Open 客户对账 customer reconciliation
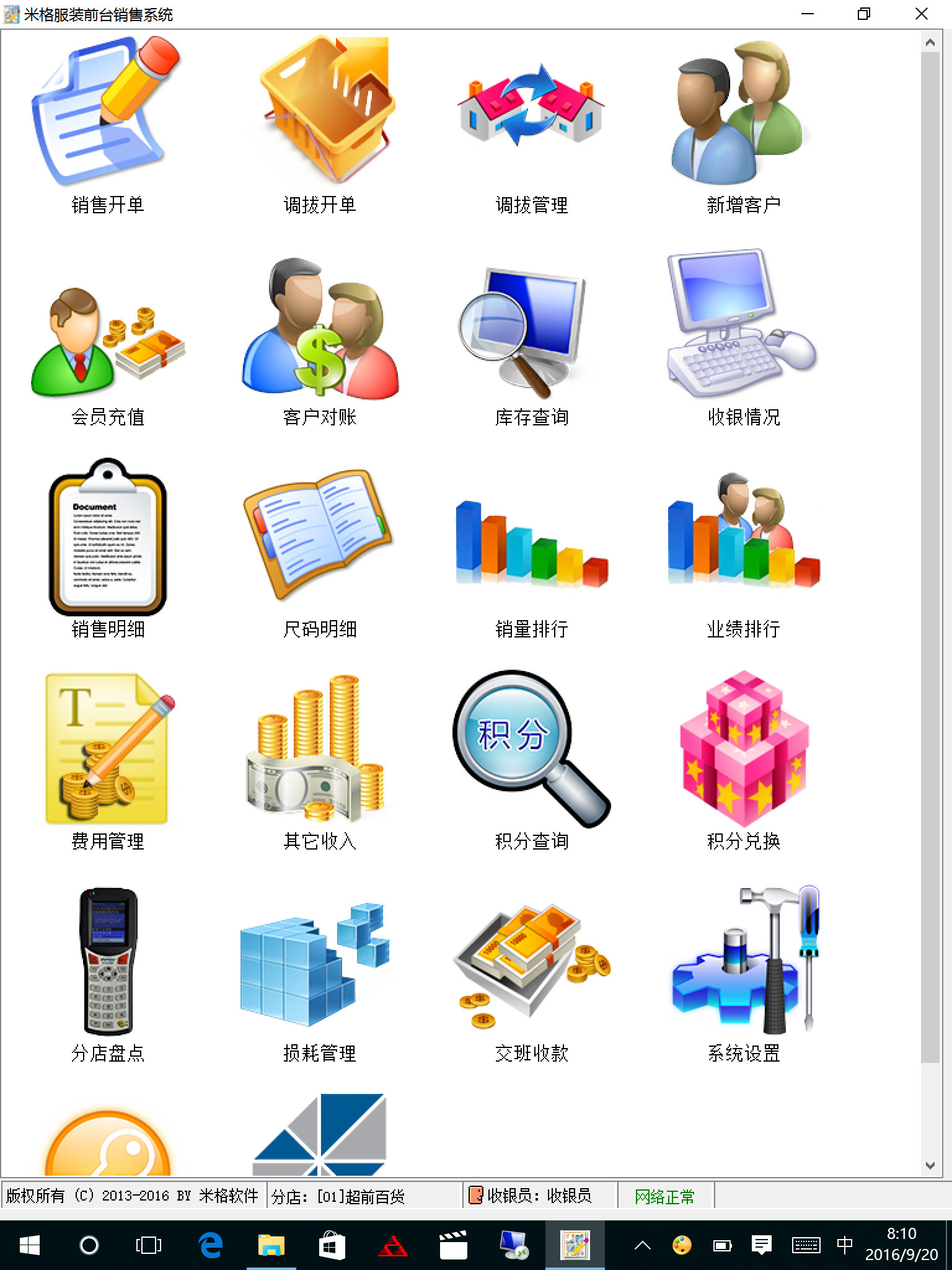Screen dimensions: 952x1270 320,341
